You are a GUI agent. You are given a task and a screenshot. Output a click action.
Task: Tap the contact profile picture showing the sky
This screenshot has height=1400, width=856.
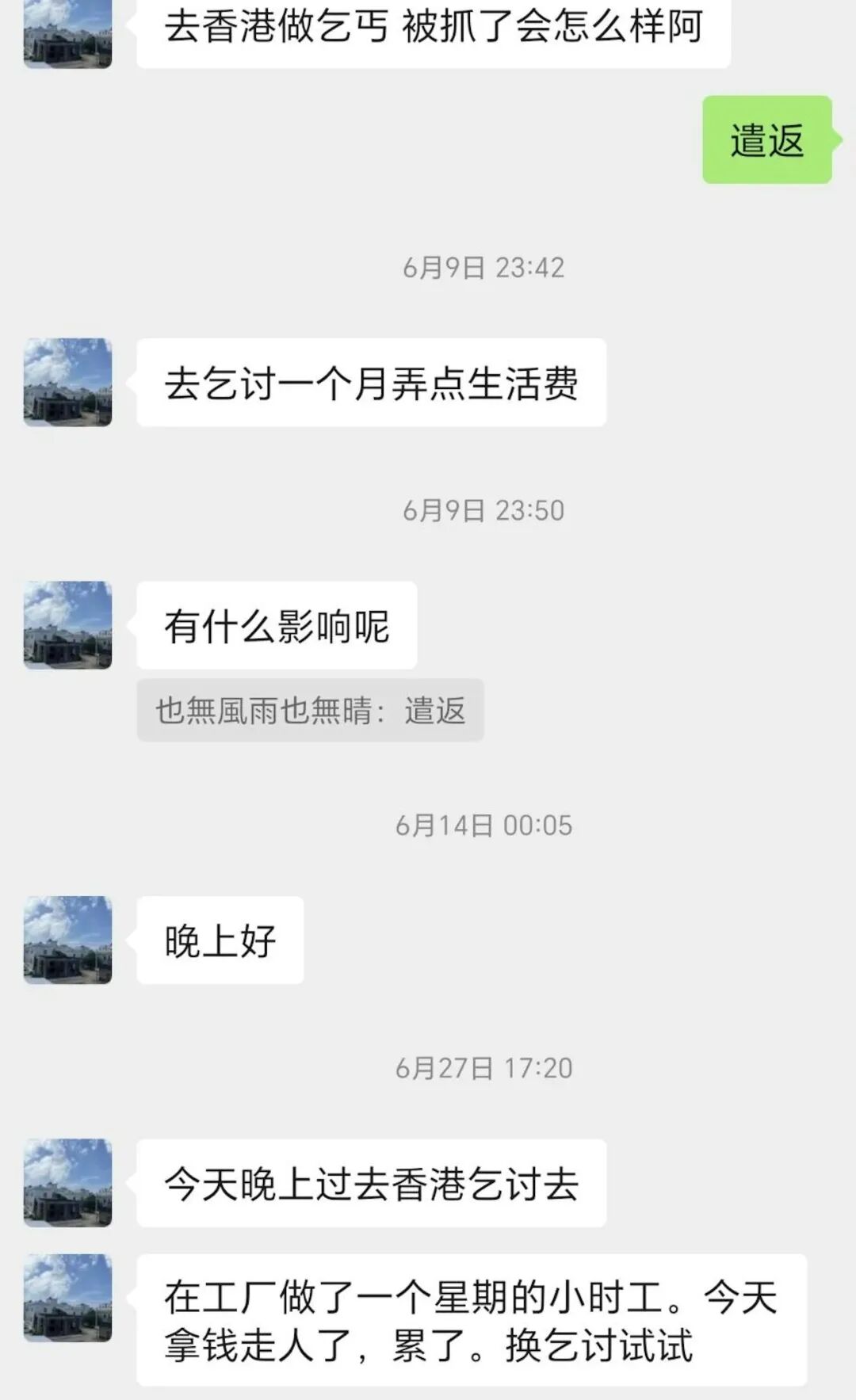click(x=67, y=381)
